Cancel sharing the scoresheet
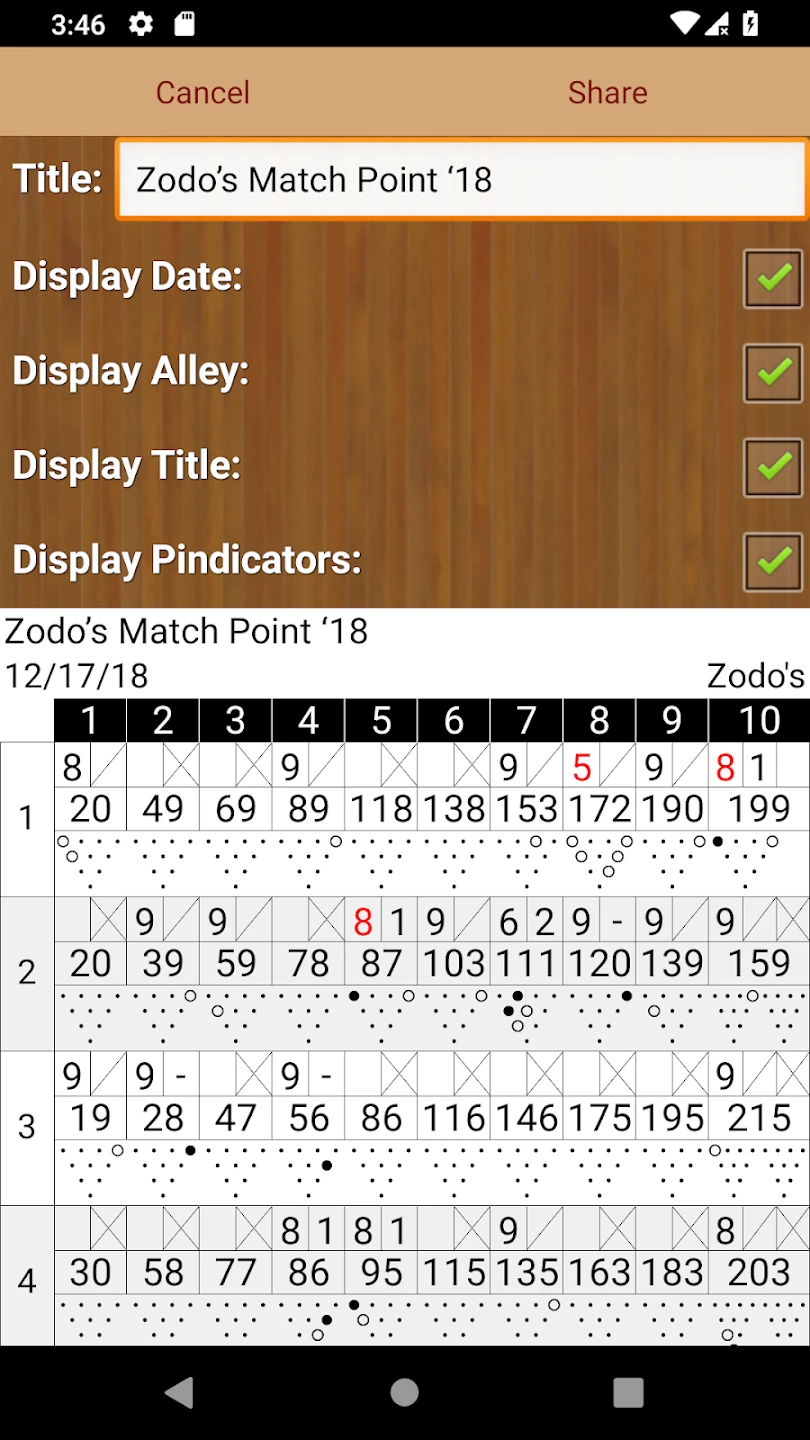Screen dimensions: 810x1440 click(x=202, y=92)
